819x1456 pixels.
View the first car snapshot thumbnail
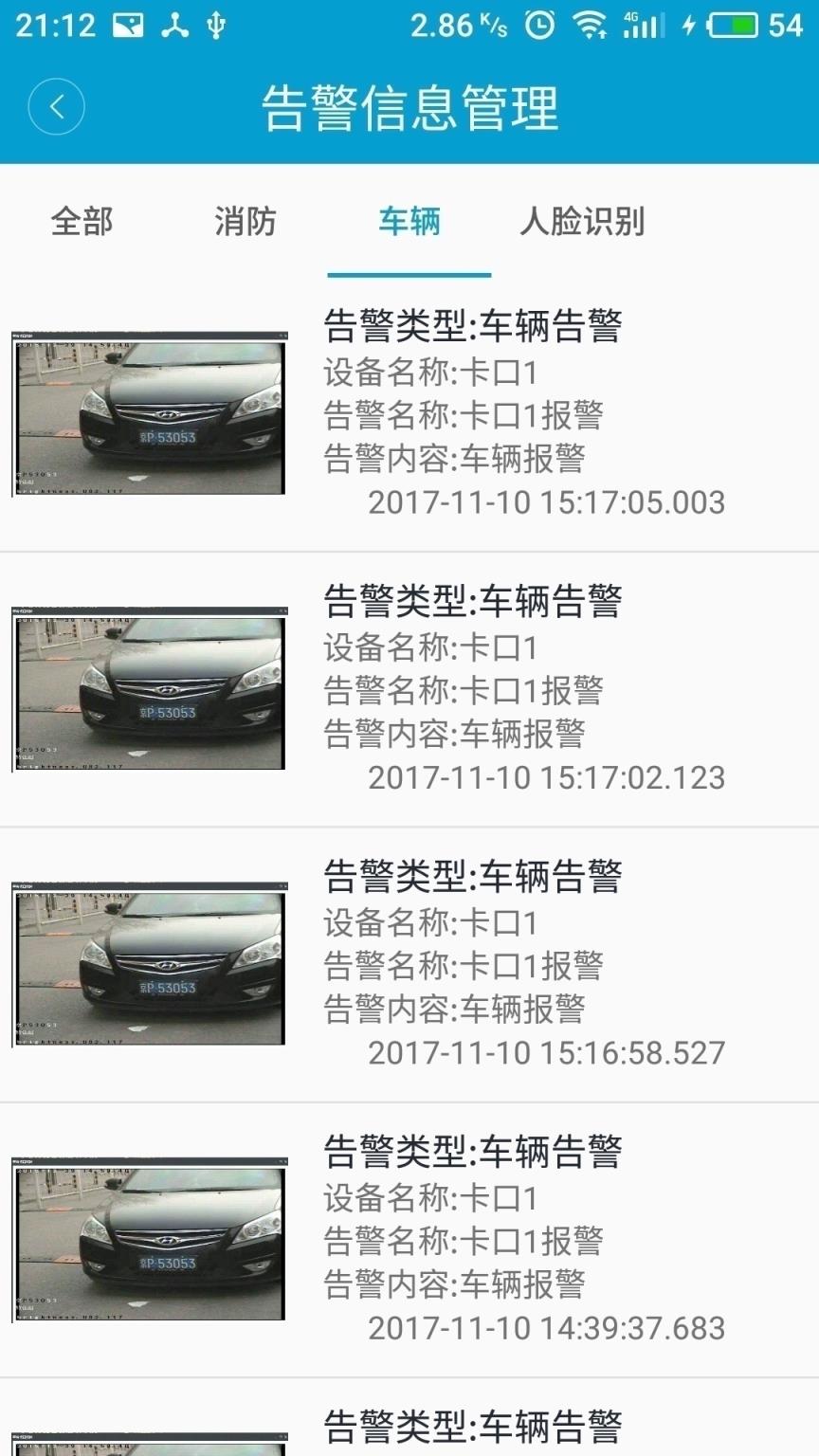click(x=149, y=412)
